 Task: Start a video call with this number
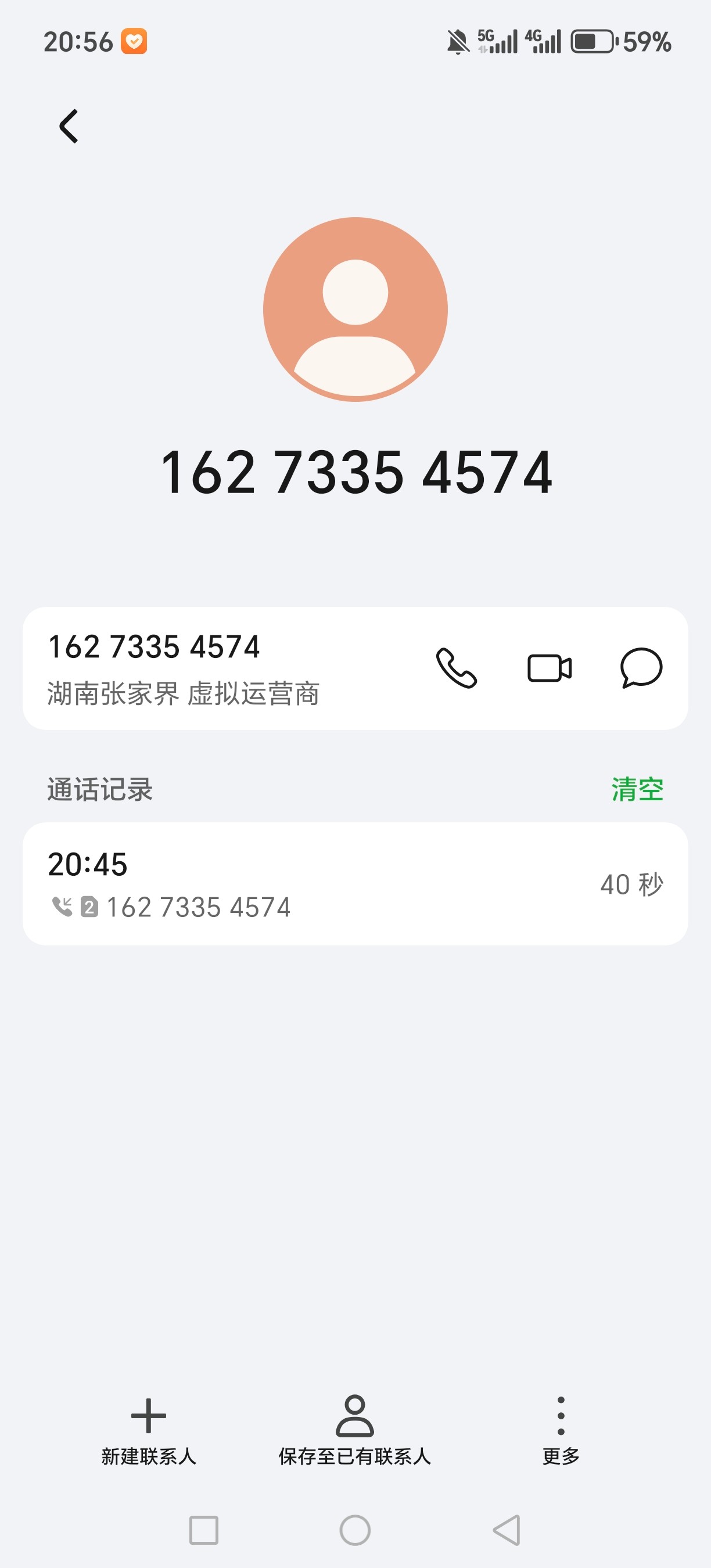(549, 668)
